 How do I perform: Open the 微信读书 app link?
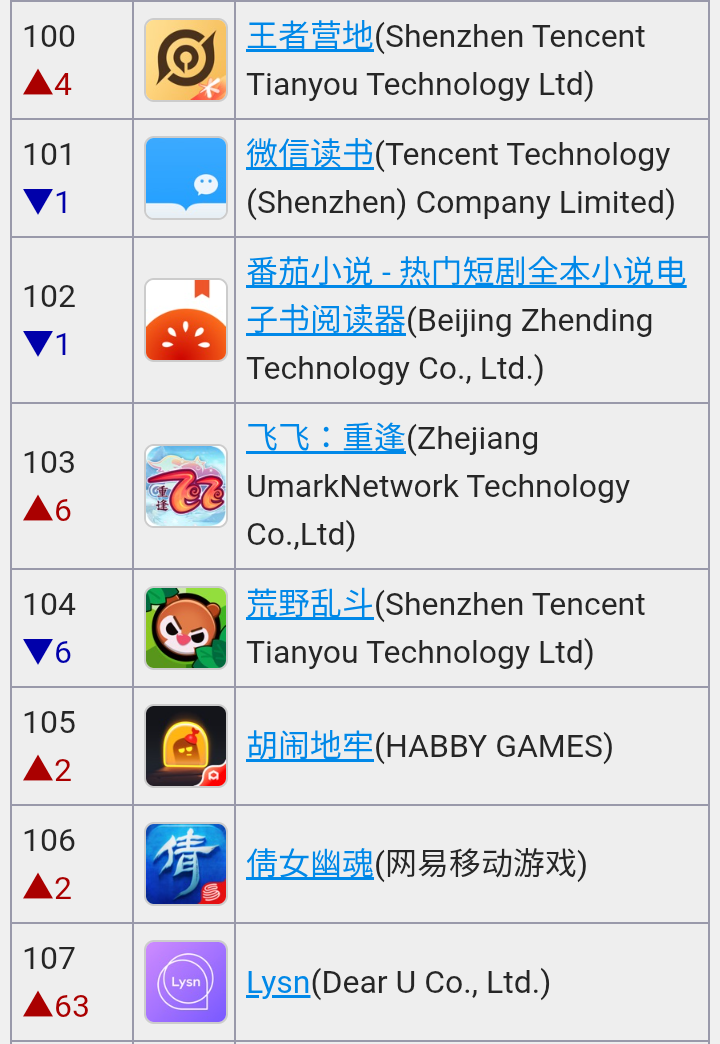[x=309, y=155]
